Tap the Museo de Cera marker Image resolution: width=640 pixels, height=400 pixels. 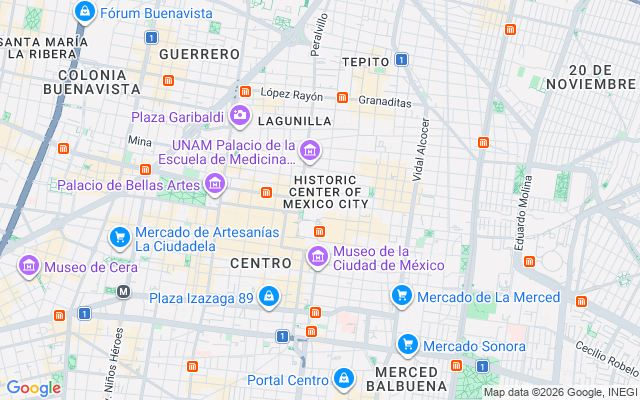coord(28,266)
